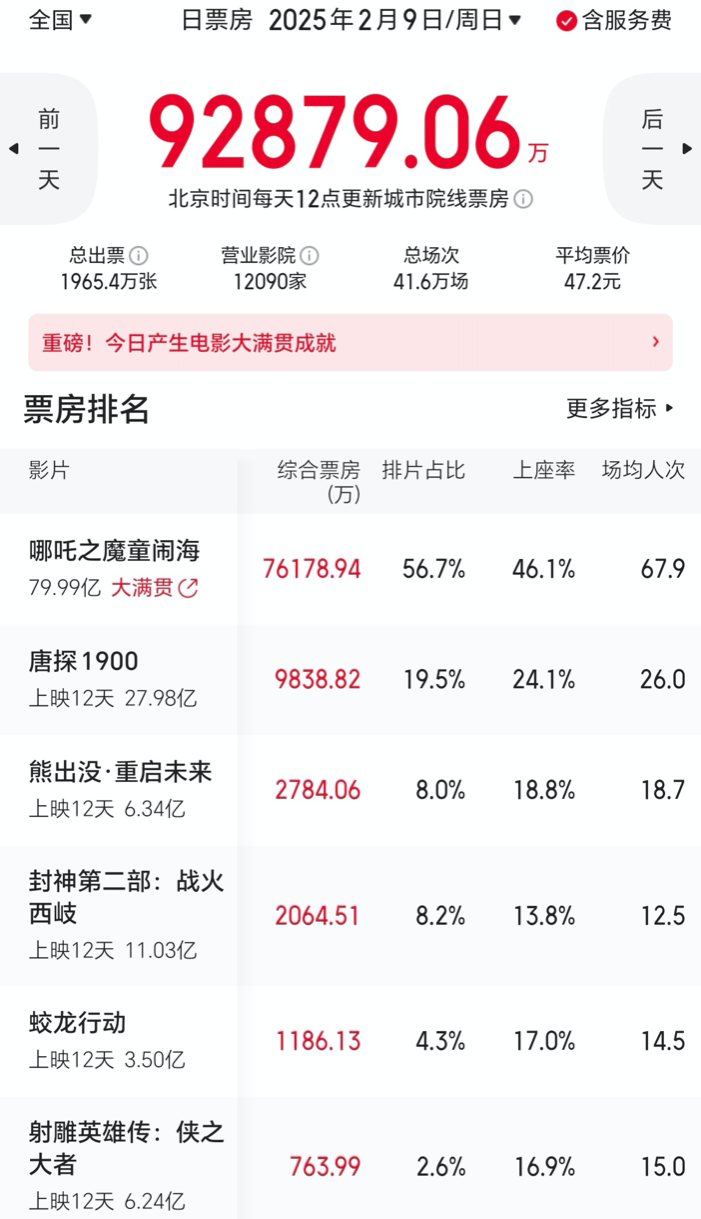Open the 电影大满贯成就 announcement banner

coord(350,343)
